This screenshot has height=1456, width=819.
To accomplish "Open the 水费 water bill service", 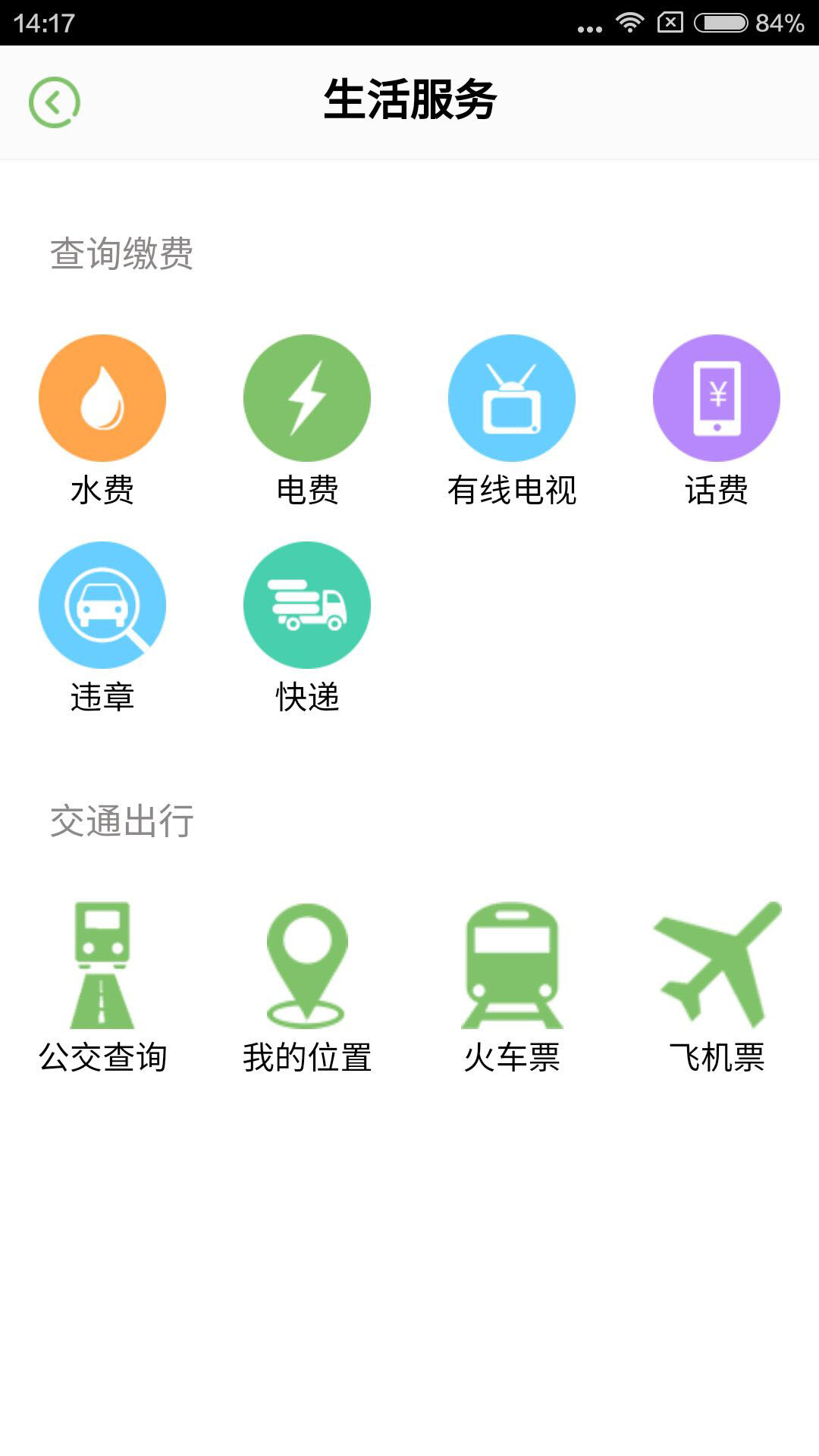I will [x=102, y=399].
